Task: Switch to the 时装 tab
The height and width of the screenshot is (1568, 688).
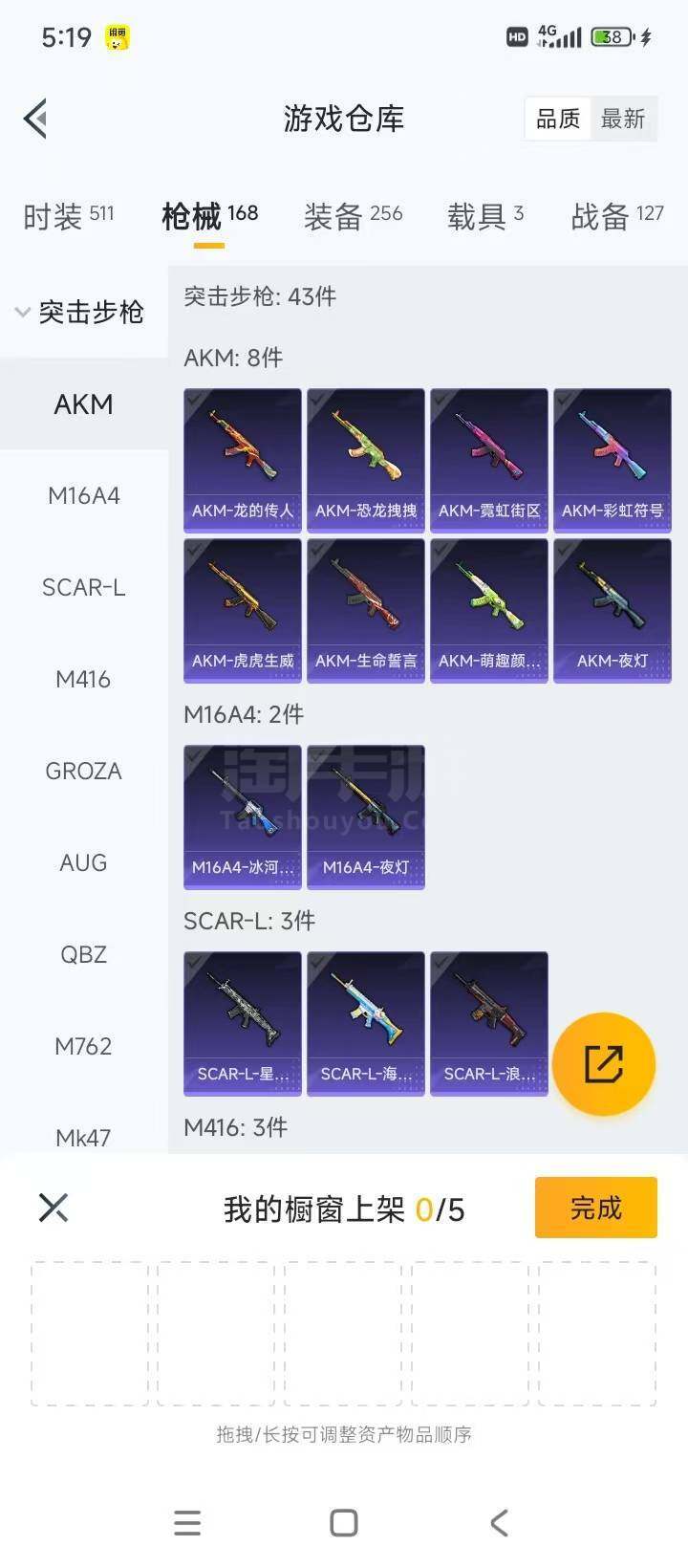Action: coord(68,216)
